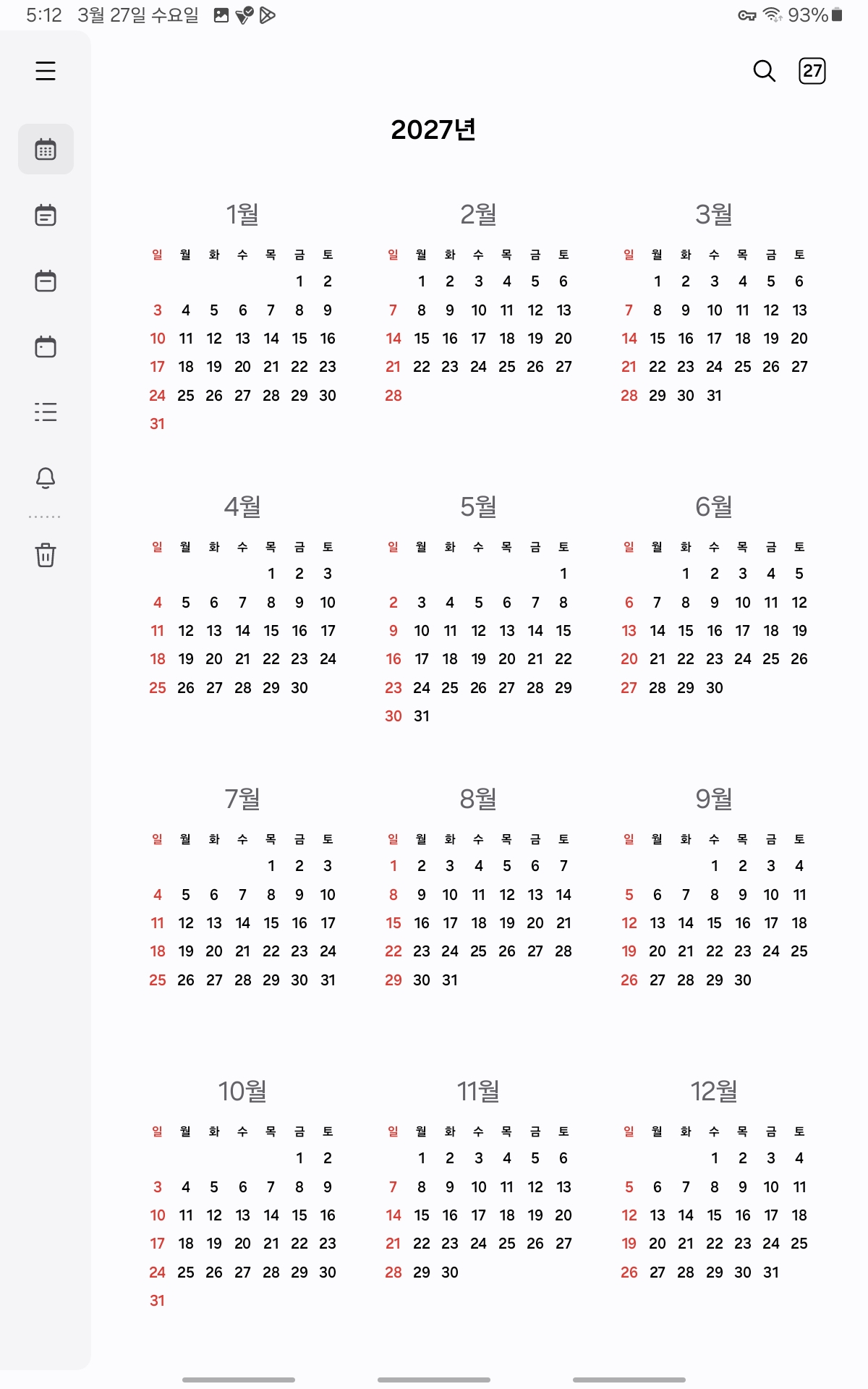The width and height of the screenshot is (868, 1389).
Task: Jump to today with the 27 icon
Action: pyautogui.click(x=812, y=71)
